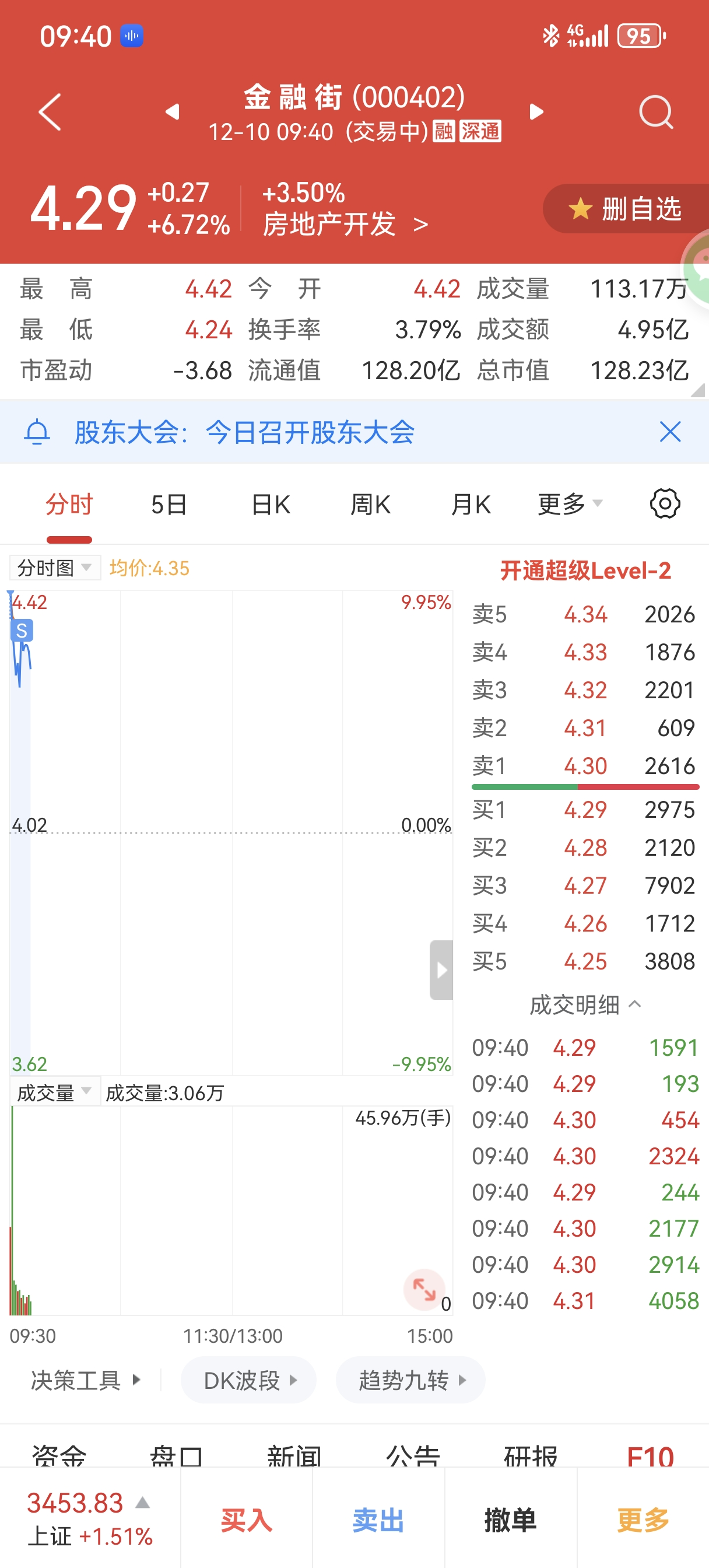Image resolution: width=709 pixels, height=1568 pixels.
Task: Open the 房地产开发 sector link
Action: (345, 225)
